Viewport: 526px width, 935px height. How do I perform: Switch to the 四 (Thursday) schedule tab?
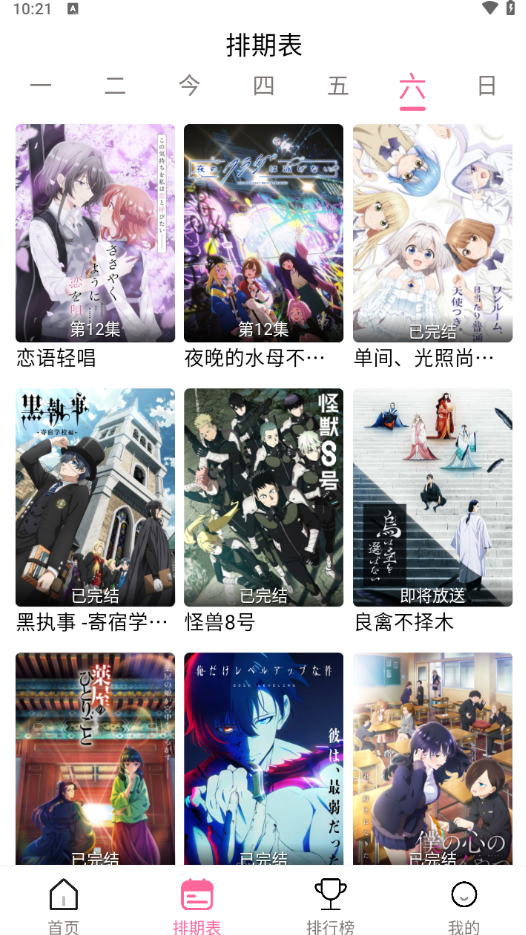point(264,86)
